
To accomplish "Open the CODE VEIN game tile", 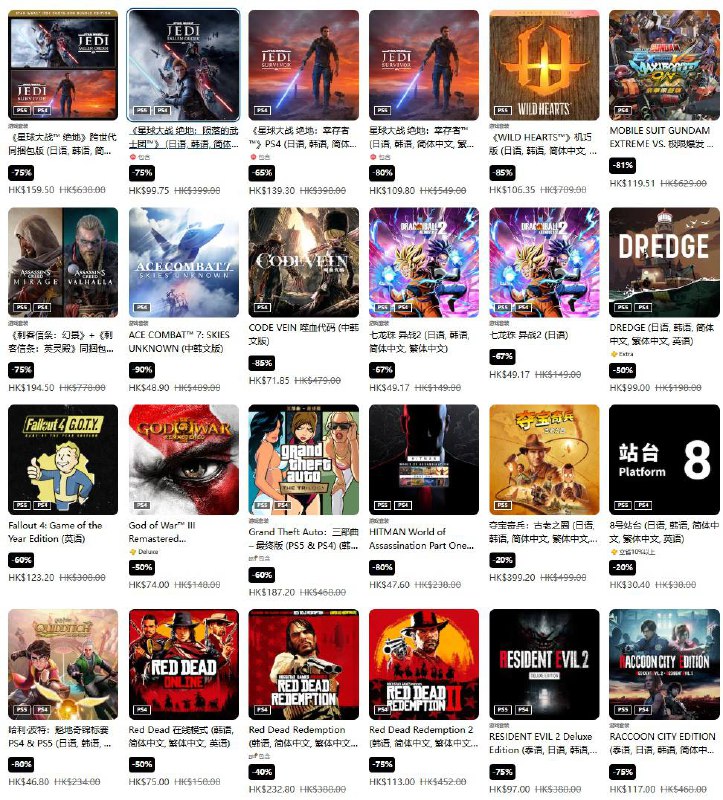I will click(303, 262).
